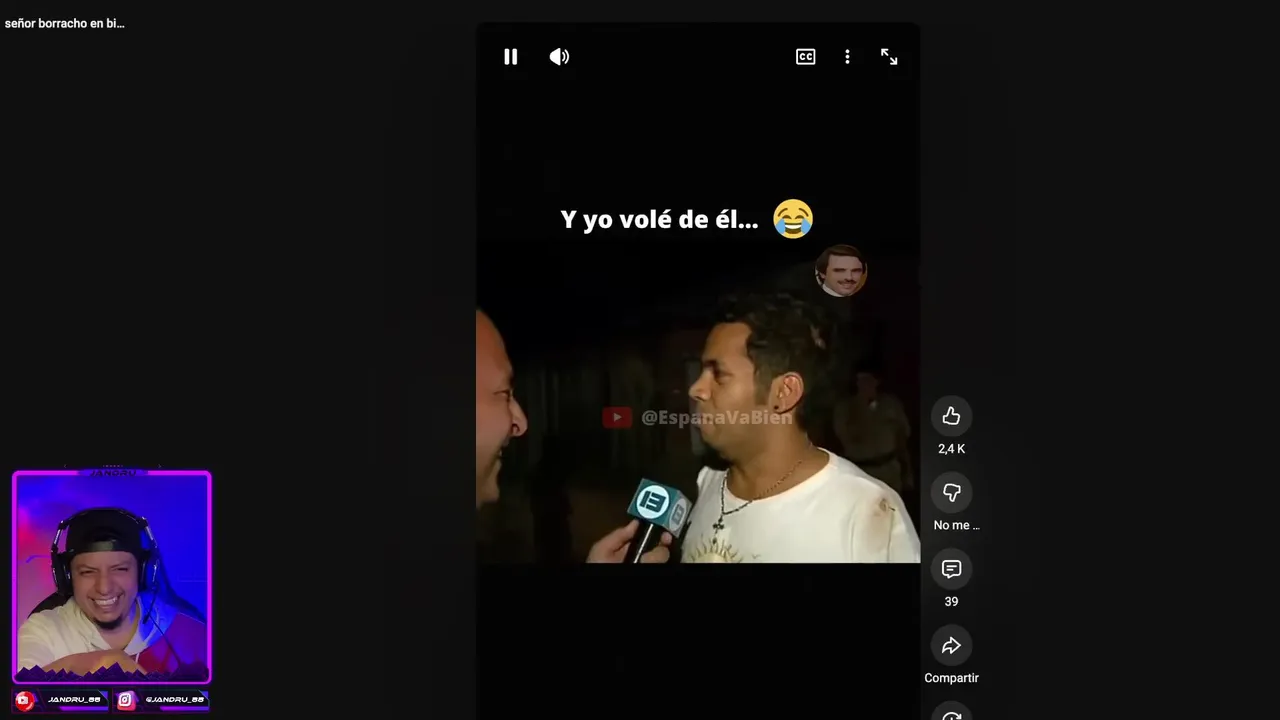Viewport: 1280px width, 720px height.
Task: Turn on closed captions
Action: pos(805,57)
